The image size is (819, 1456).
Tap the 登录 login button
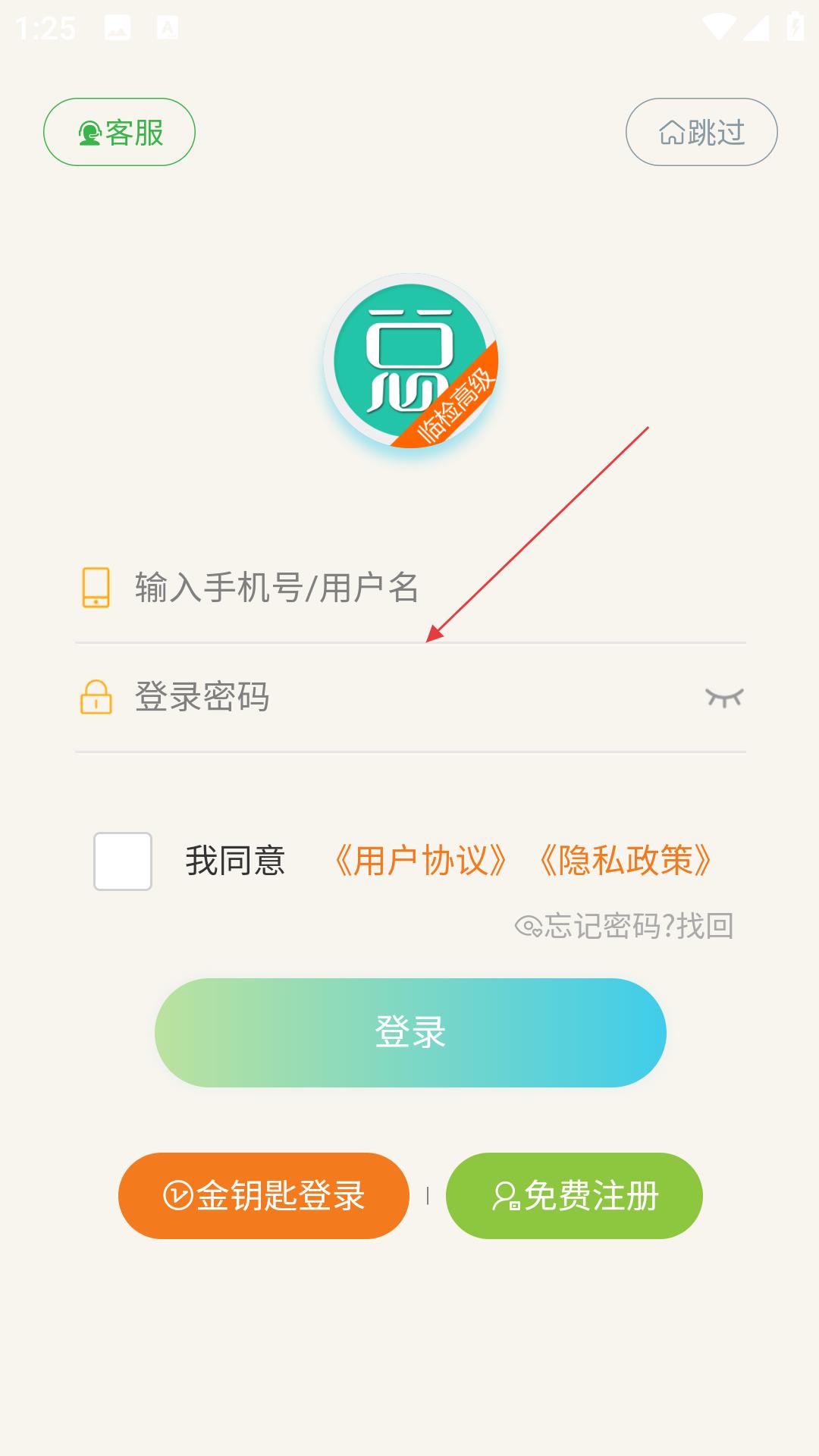click(x=410, y=1033)
